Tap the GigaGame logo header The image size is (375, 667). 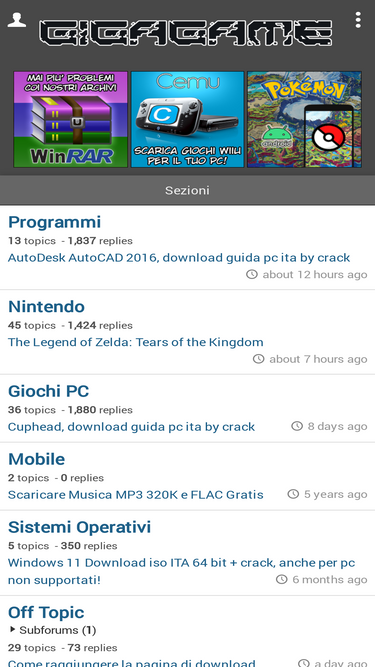(x=186, y=33)
